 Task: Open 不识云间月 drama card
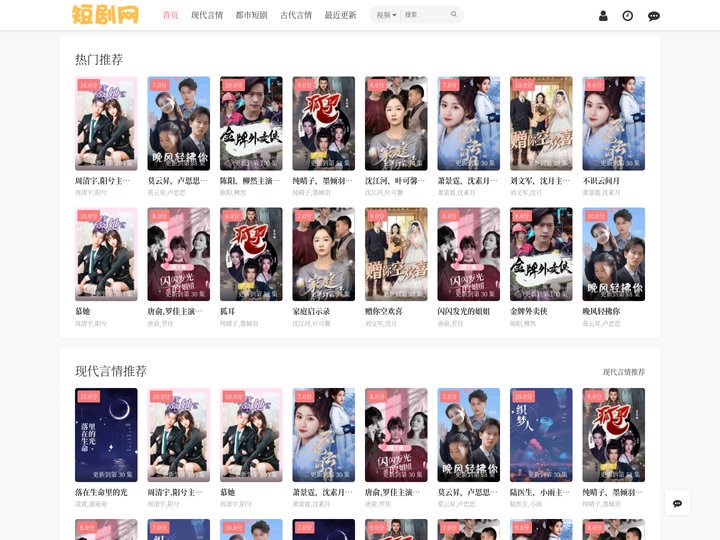[613, 123]
